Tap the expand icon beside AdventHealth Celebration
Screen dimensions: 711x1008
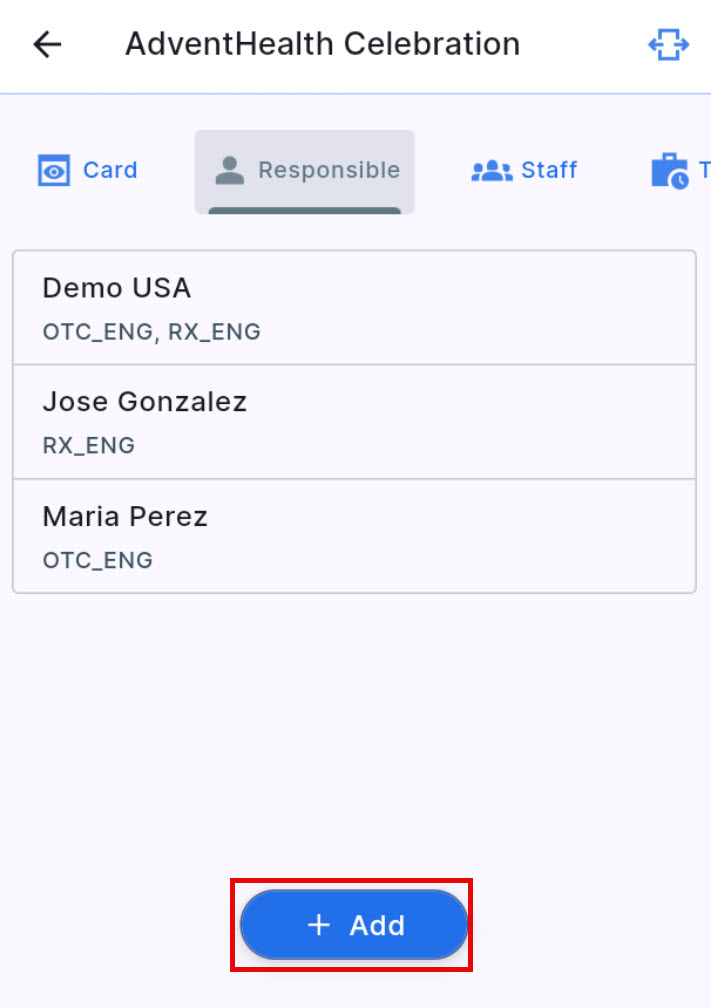(668, 45)
